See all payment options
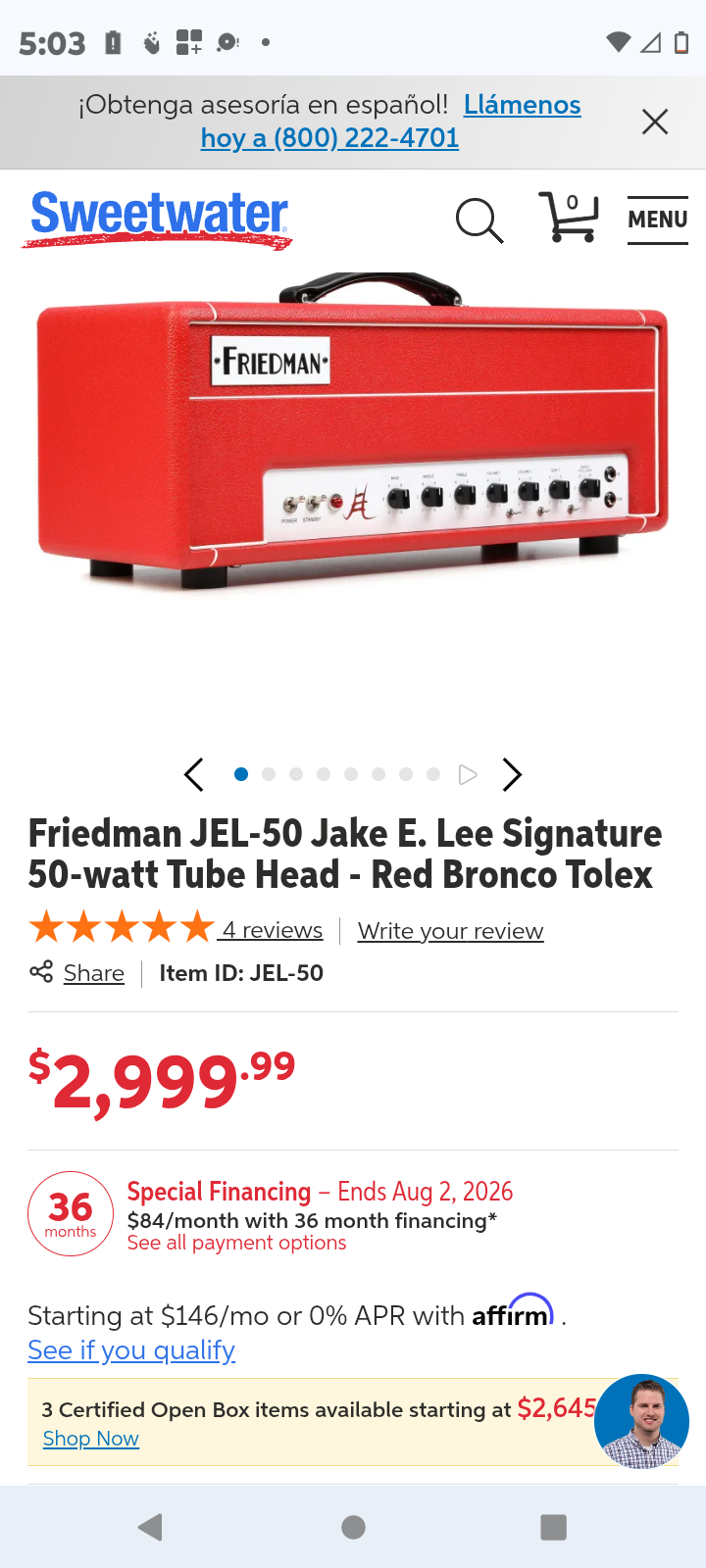Screen dimensions: 706x1568 (x=236, y=1243)
